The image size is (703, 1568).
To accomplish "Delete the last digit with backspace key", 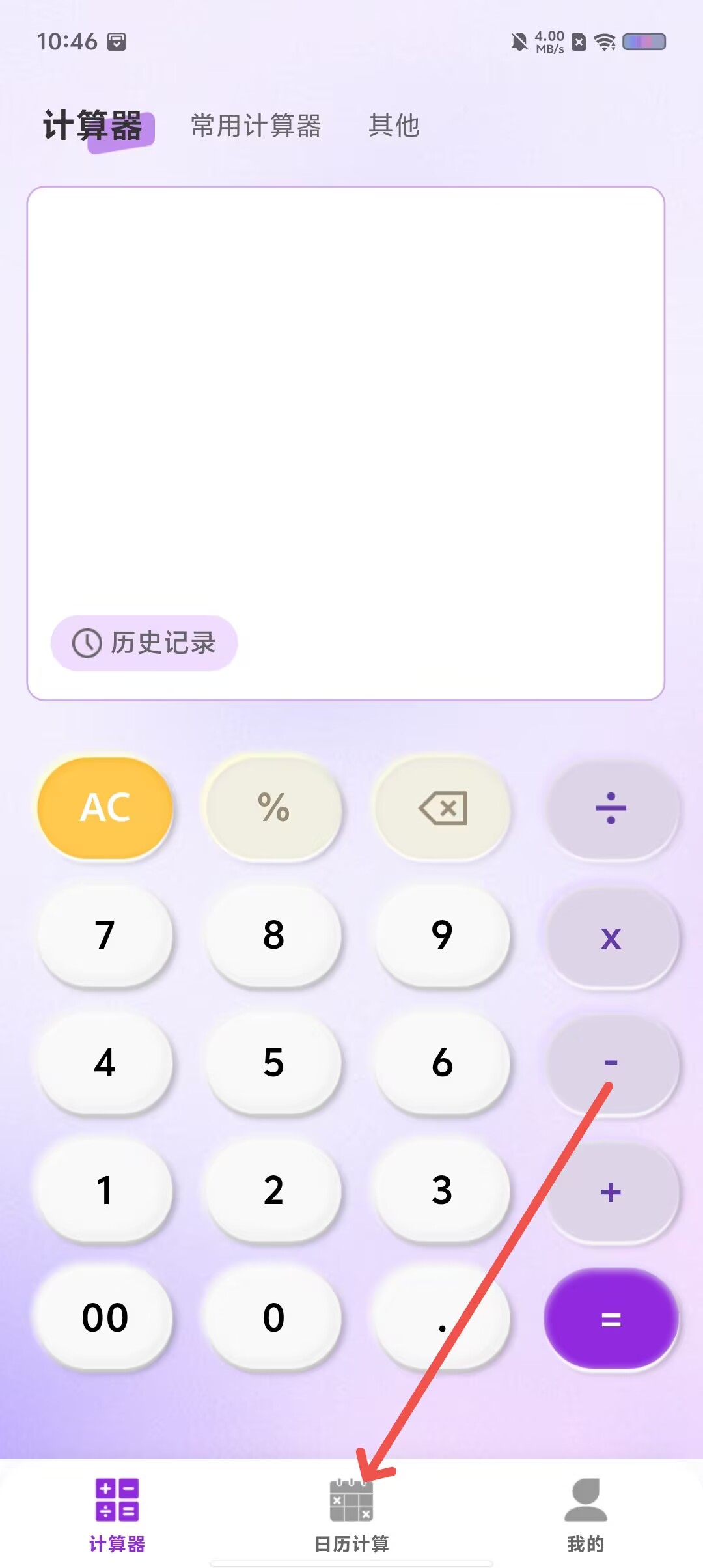I will [443, 808].
